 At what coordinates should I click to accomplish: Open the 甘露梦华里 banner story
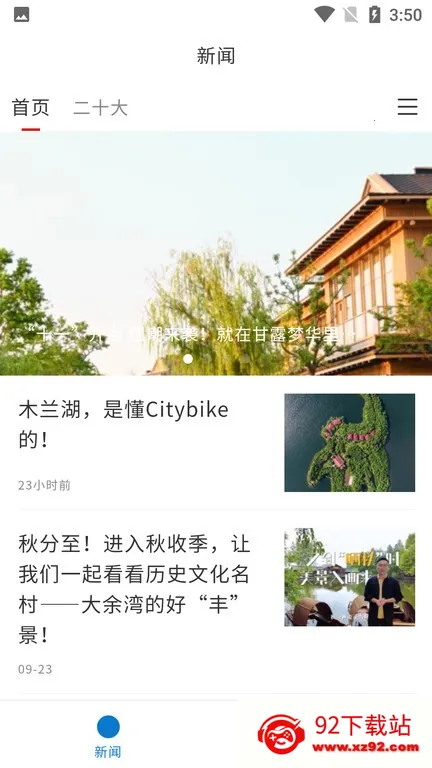(216, 253)
